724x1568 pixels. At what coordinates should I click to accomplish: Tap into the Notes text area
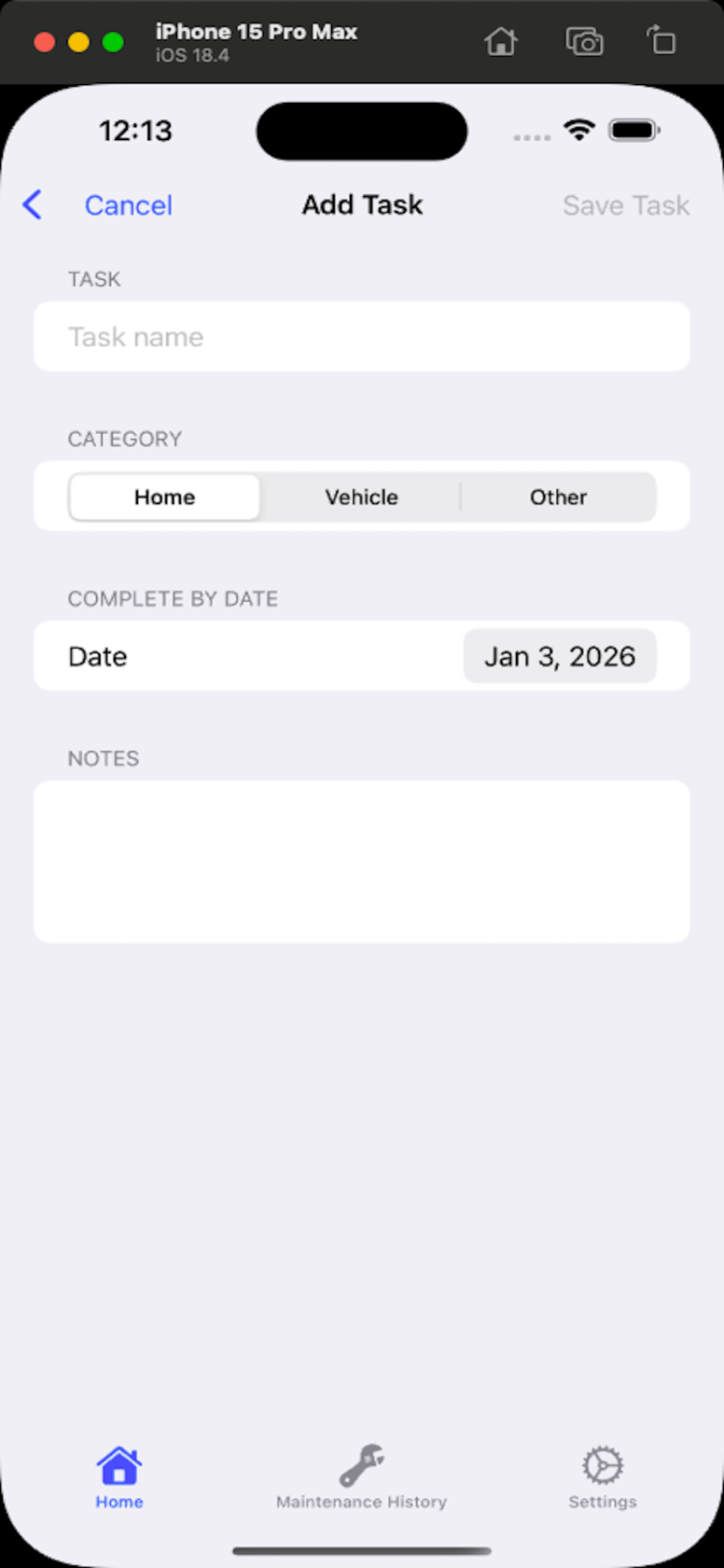[x=362, y=861]
